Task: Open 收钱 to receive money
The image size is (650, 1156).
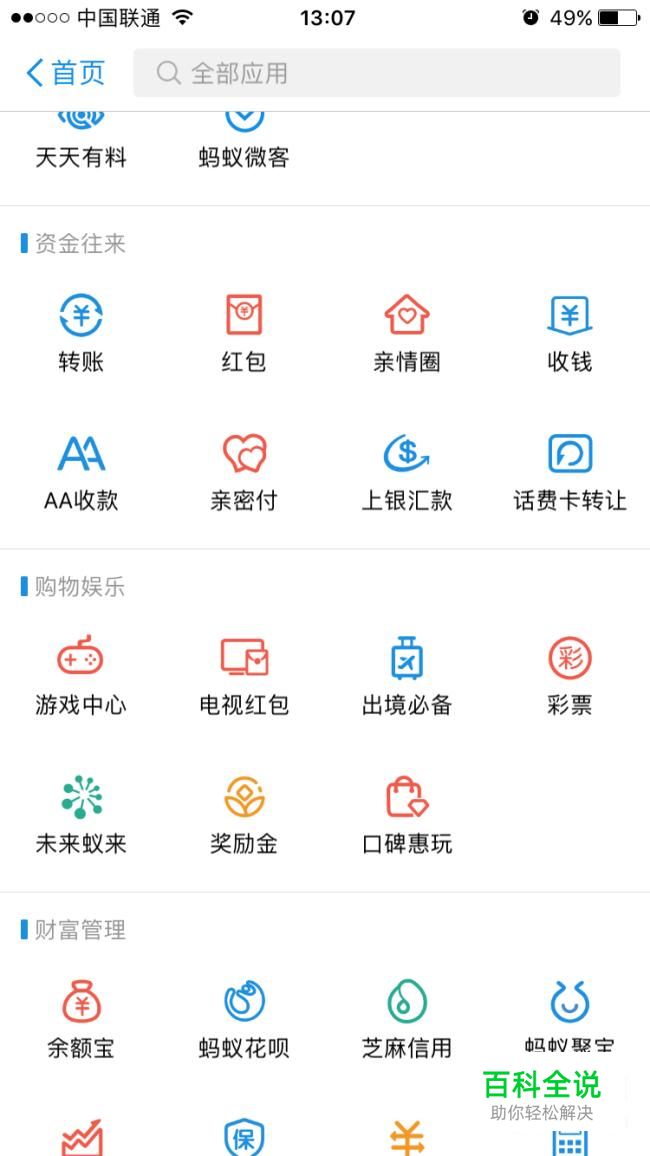Action: [x=570, y=333]
